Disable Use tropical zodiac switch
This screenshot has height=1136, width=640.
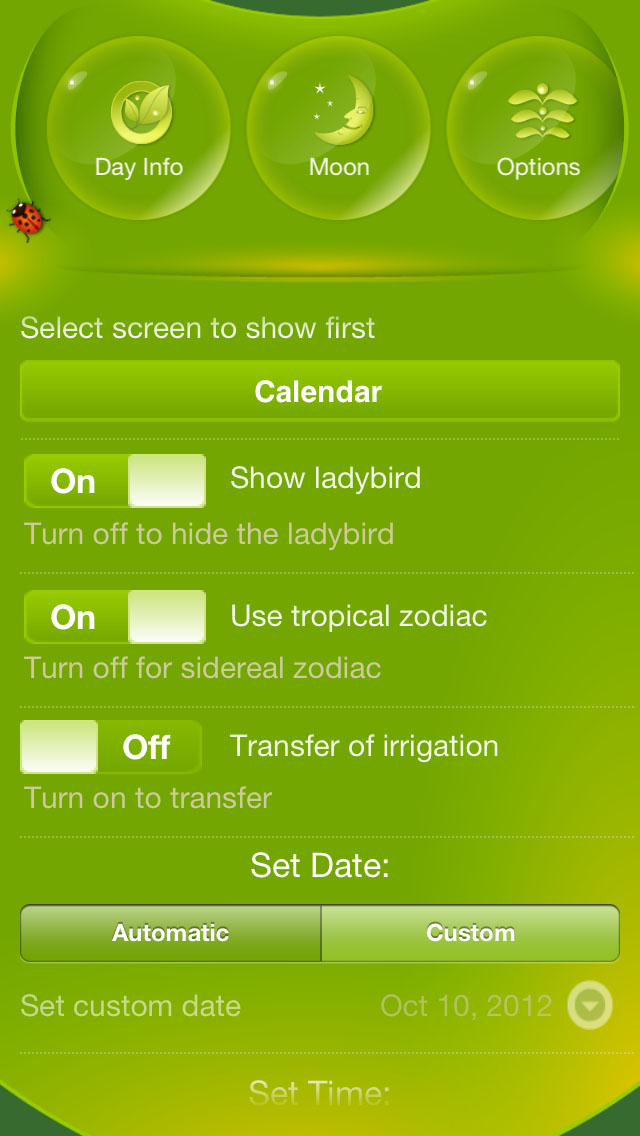pyautogui.click(x=115, y=617)
